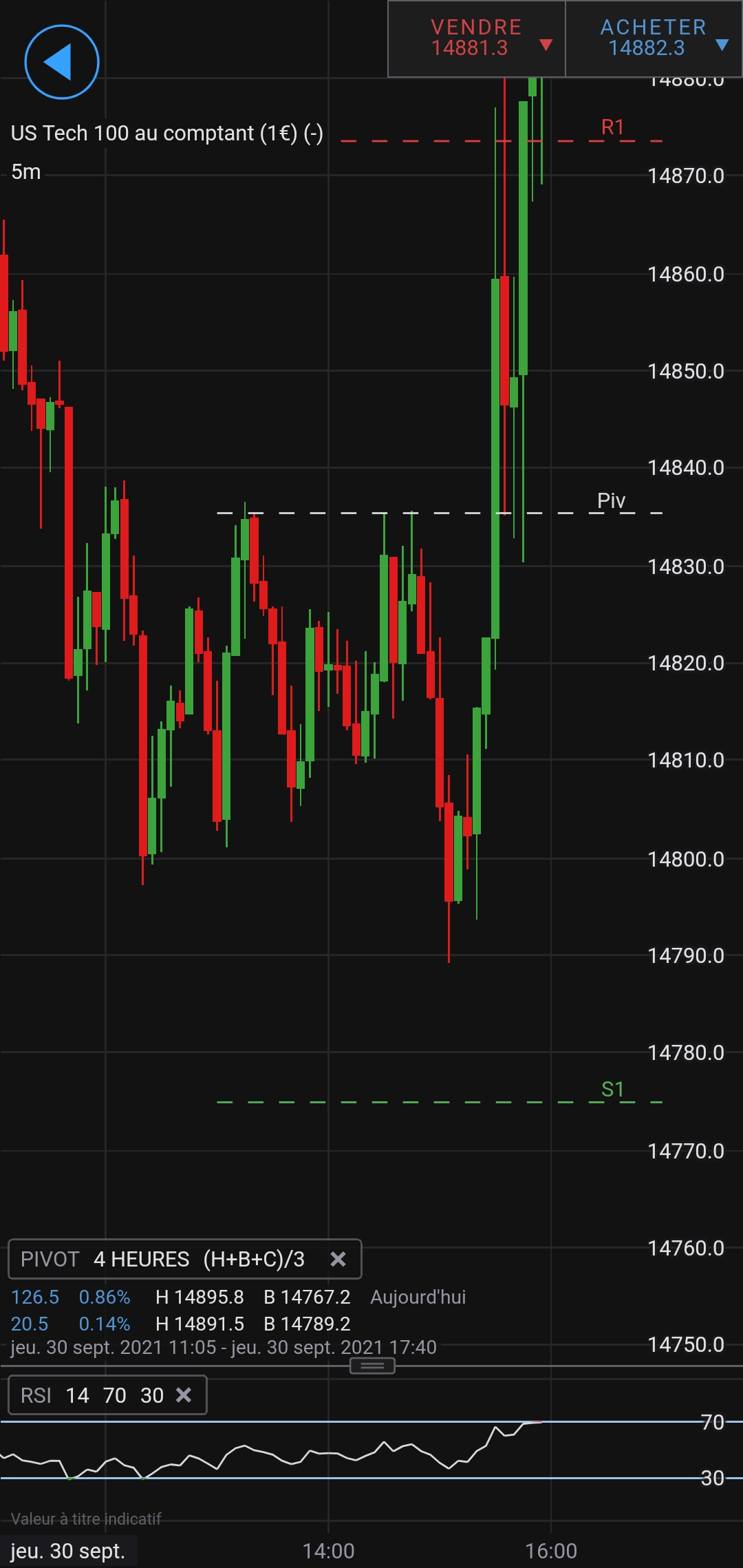This screenshot has height=1568, width=743.
Task: Open the VENDRE sell ticket at 14881.3
Action: (476, 39)
